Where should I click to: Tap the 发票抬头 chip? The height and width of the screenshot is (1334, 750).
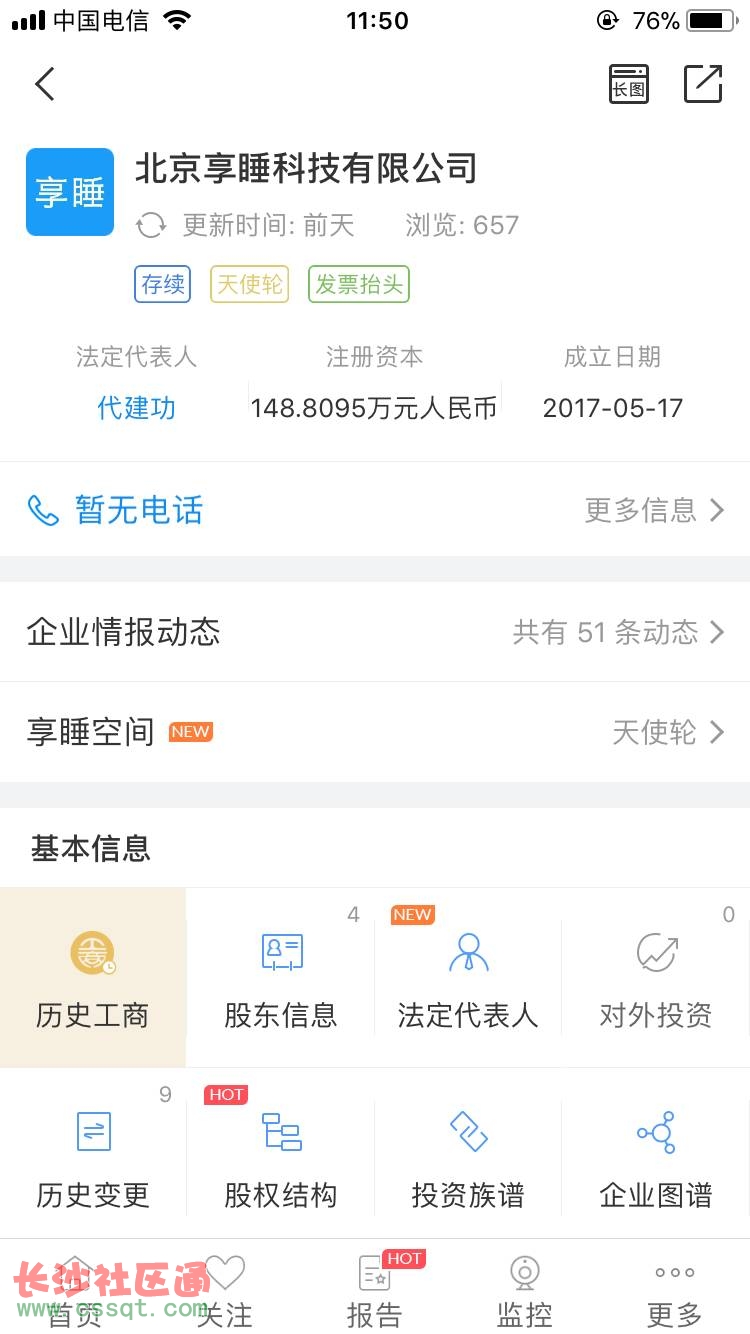click(x=359, y=285)
